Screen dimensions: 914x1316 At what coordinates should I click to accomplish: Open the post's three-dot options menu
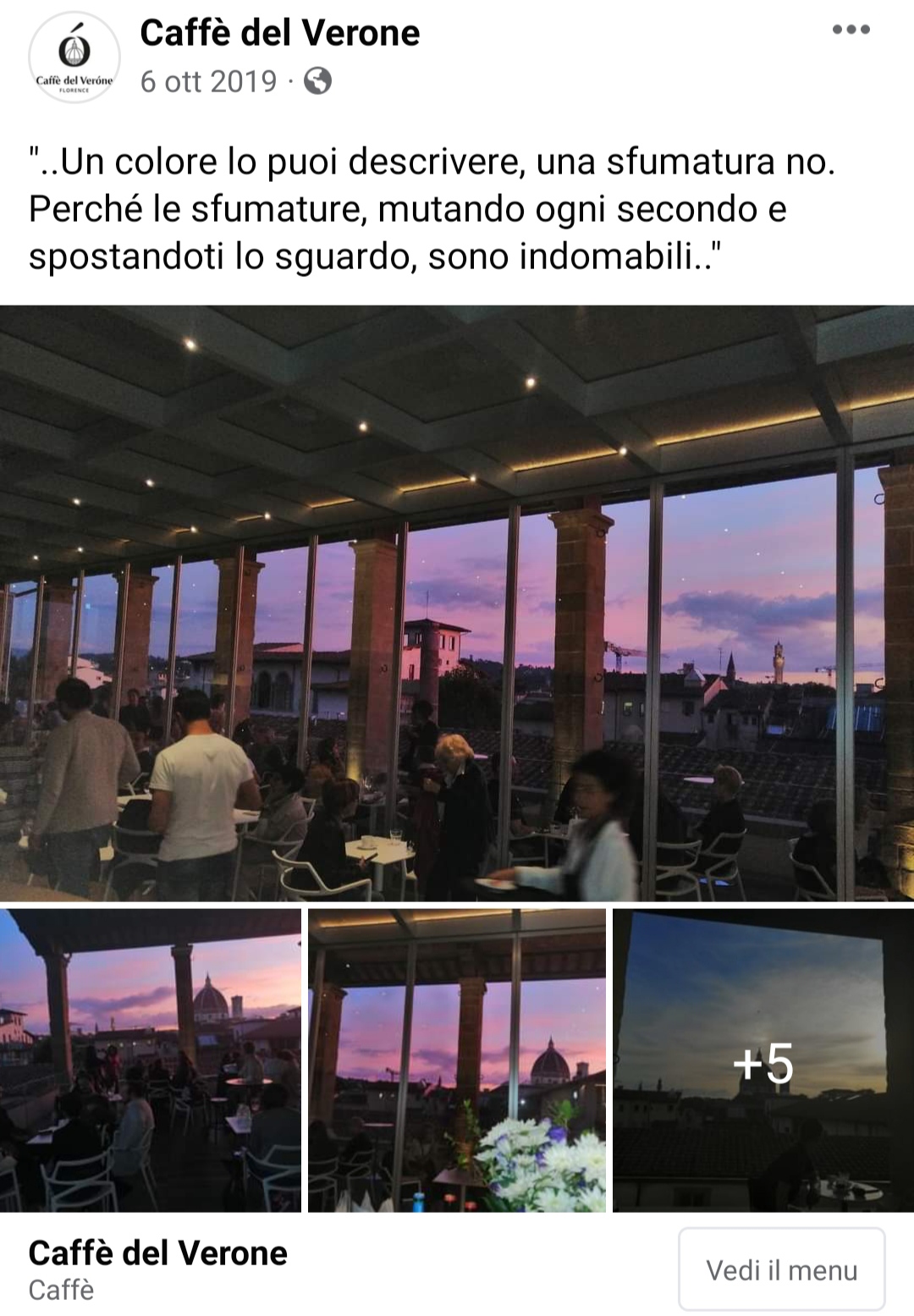[851, 30]
